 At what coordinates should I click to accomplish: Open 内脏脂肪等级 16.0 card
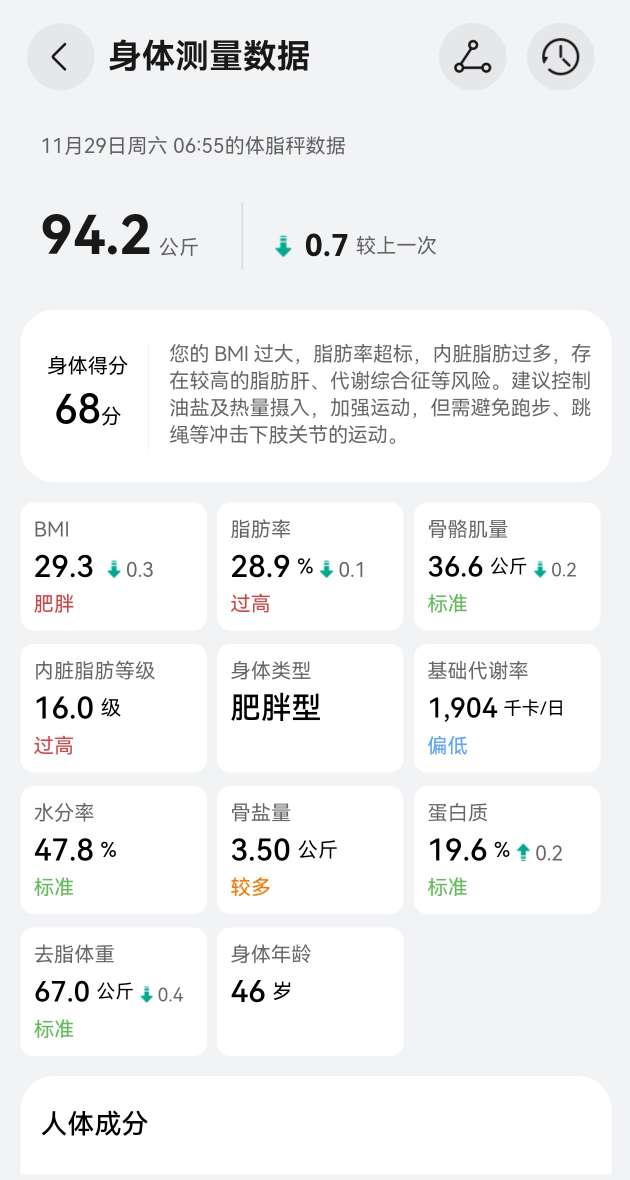click(x=113, y=708)
